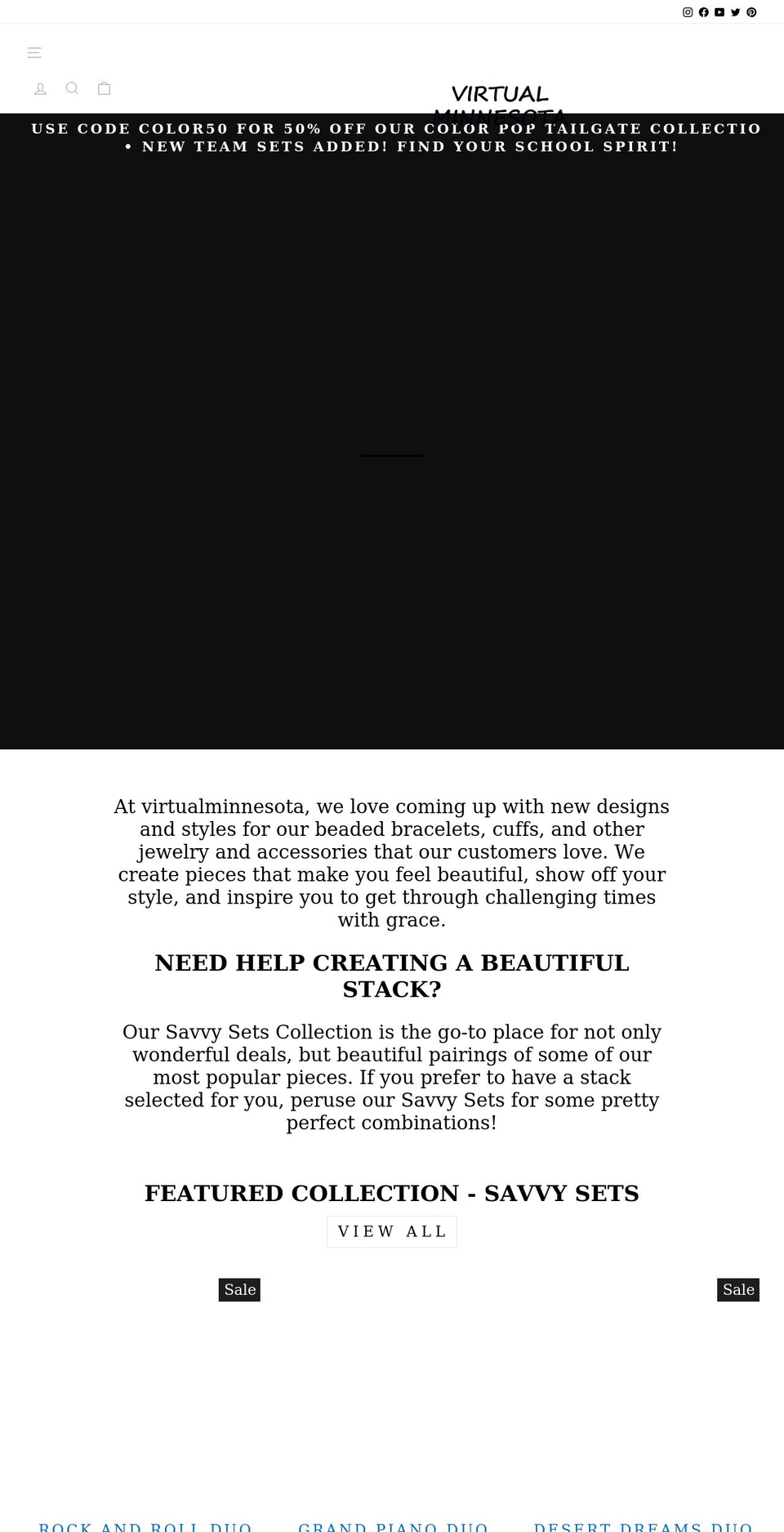Open the YouTube channel link
Viewport: 784px width, 1532px height.
pos(719,12)
